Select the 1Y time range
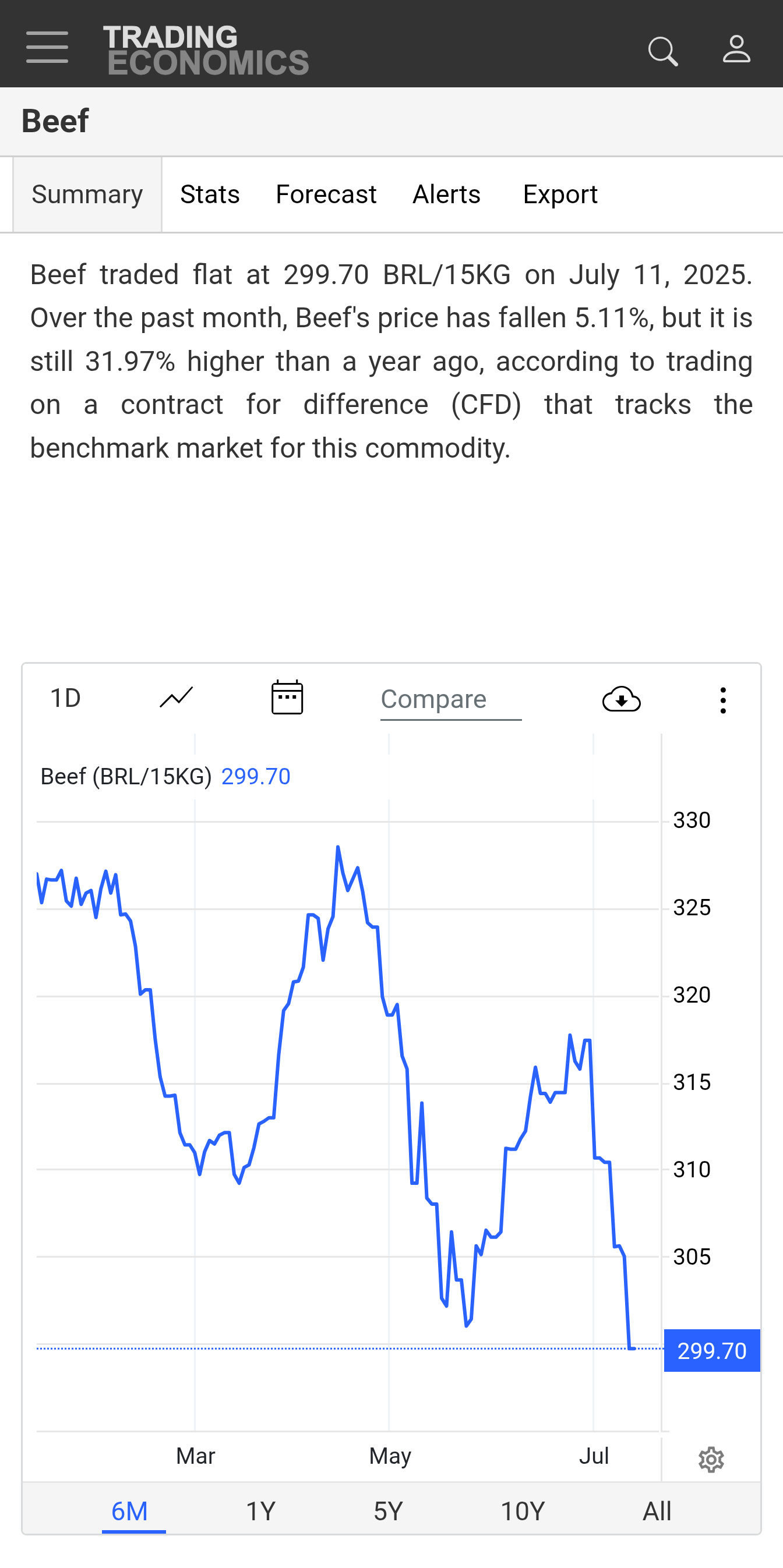Image resolution: width=783 pixels, height=1568 pixels. coord(260,1511)
